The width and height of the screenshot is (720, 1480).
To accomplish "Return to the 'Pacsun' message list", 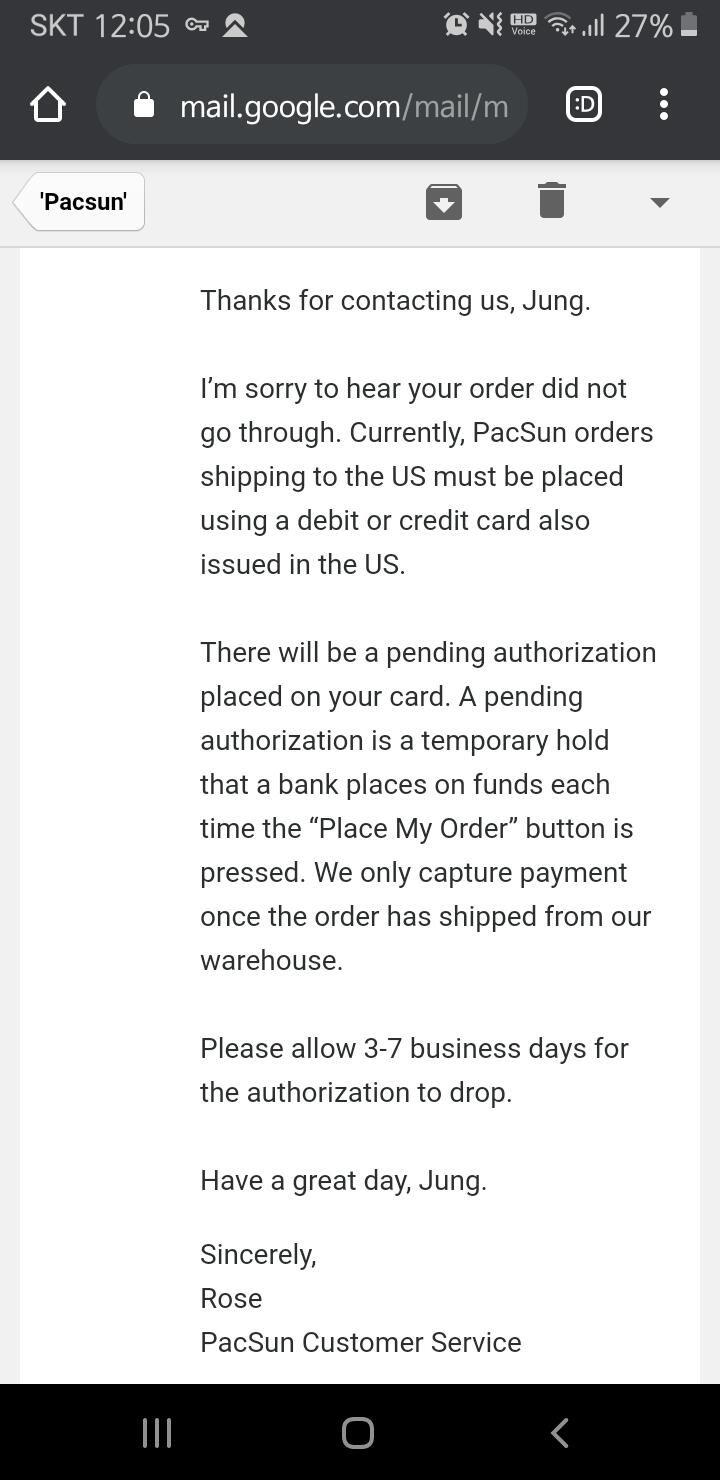I will (80, 202).
